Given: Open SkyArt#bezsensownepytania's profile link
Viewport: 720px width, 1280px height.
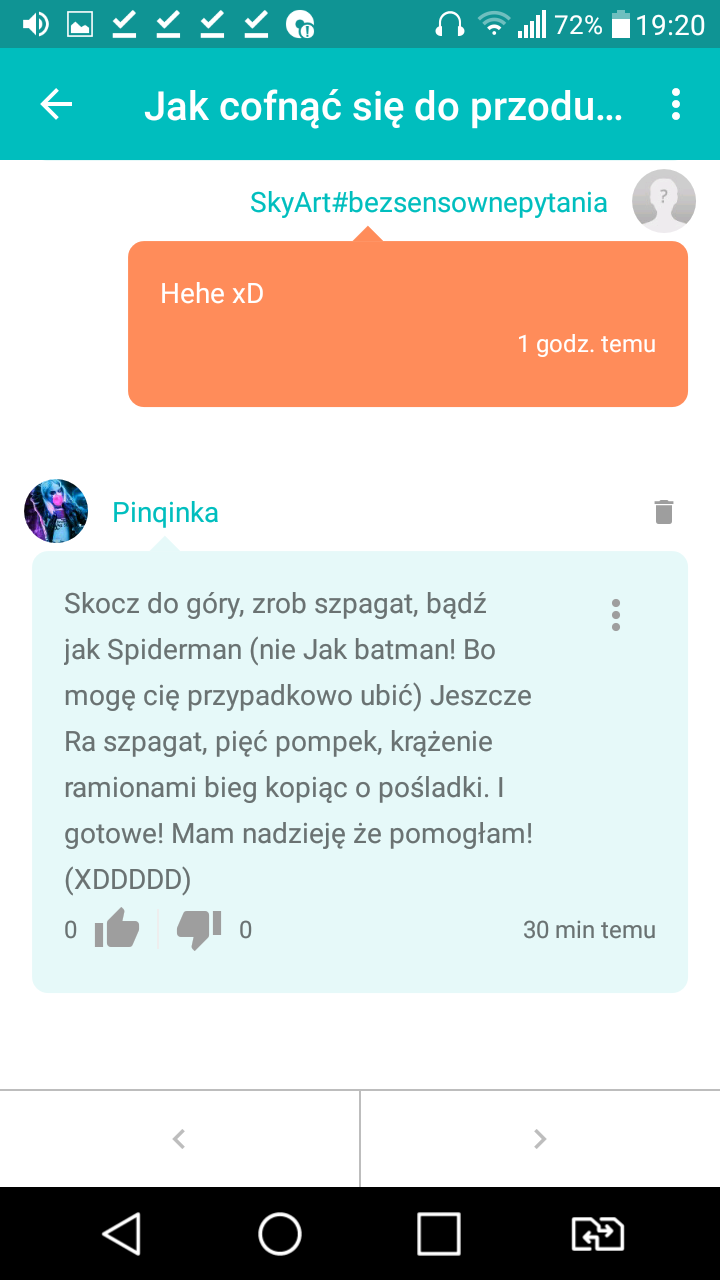Looking at the screenshot, I should pos(428,203).
